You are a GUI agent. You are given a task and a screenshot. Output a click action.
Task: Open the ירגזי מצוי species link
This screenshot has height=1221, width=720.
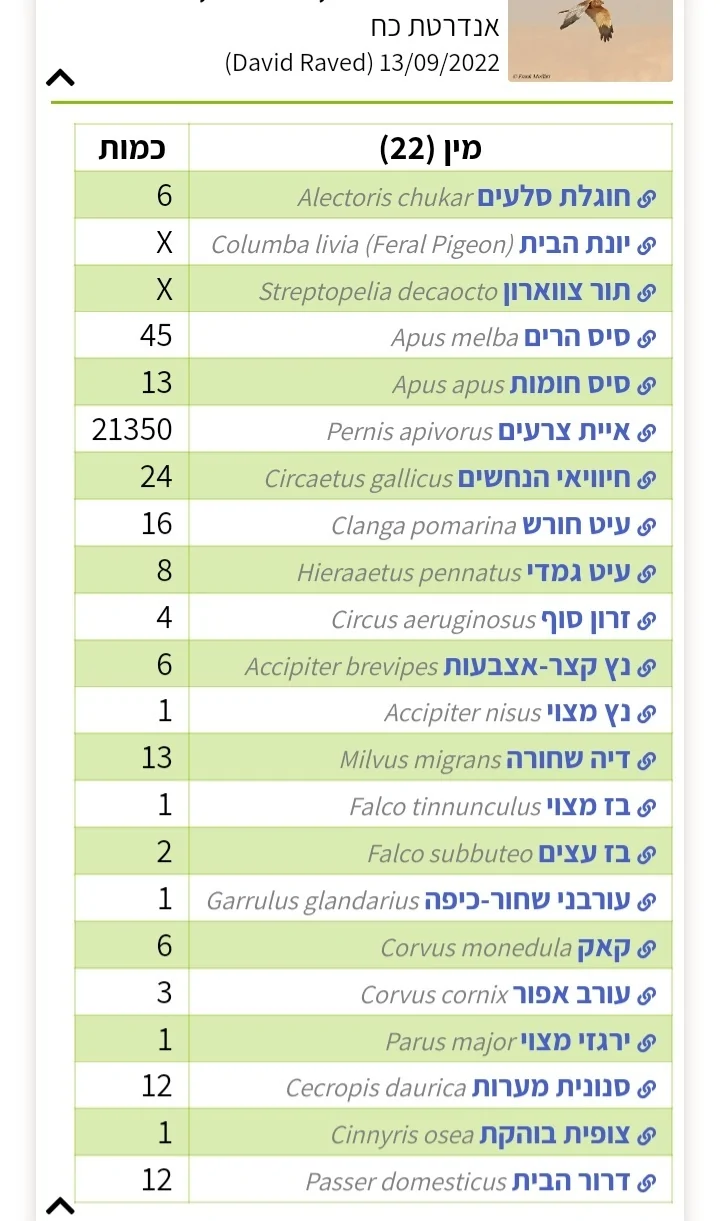click(x=575, y=1042)
